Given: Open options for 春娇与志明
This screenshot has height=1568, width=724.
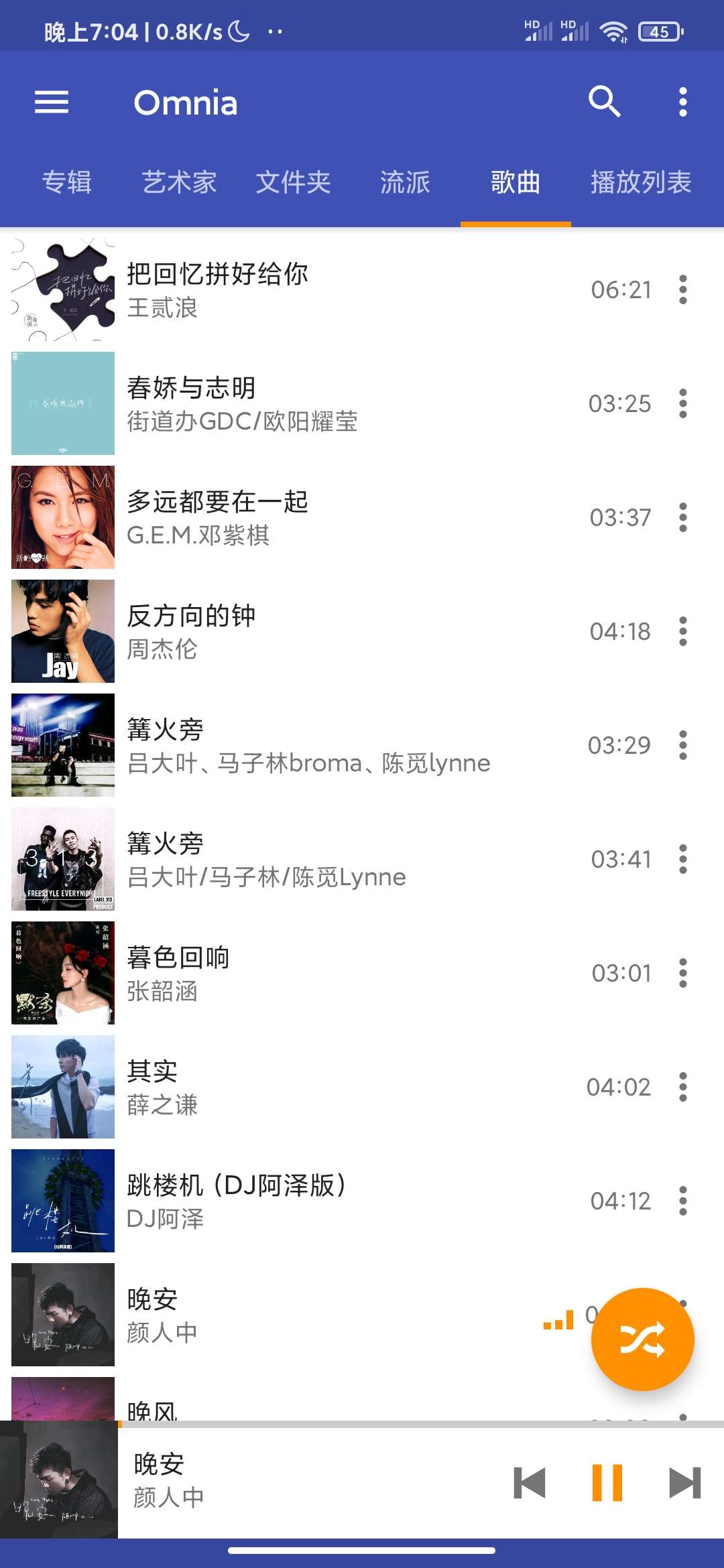Looking at the screenshot, I should [x=682, y=403].
